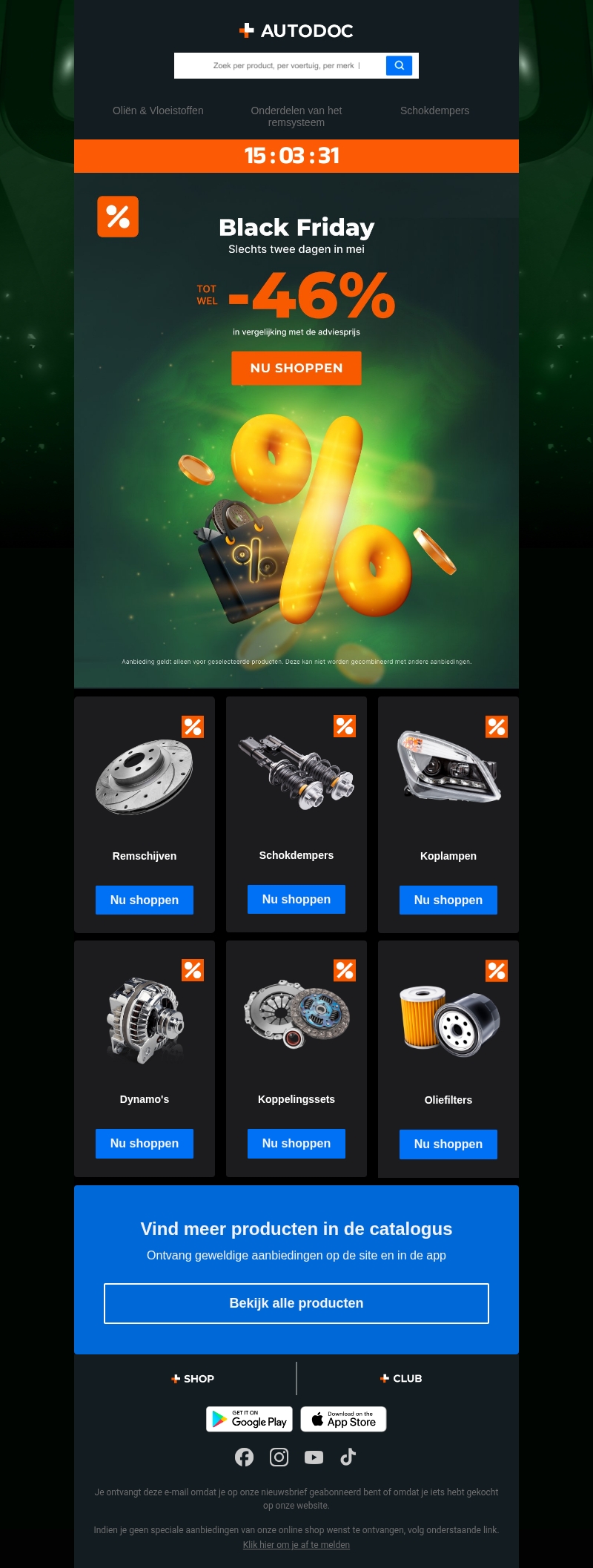Visit the Facebook page icon
This screenshot has width=593, height=1568.
244,1457
